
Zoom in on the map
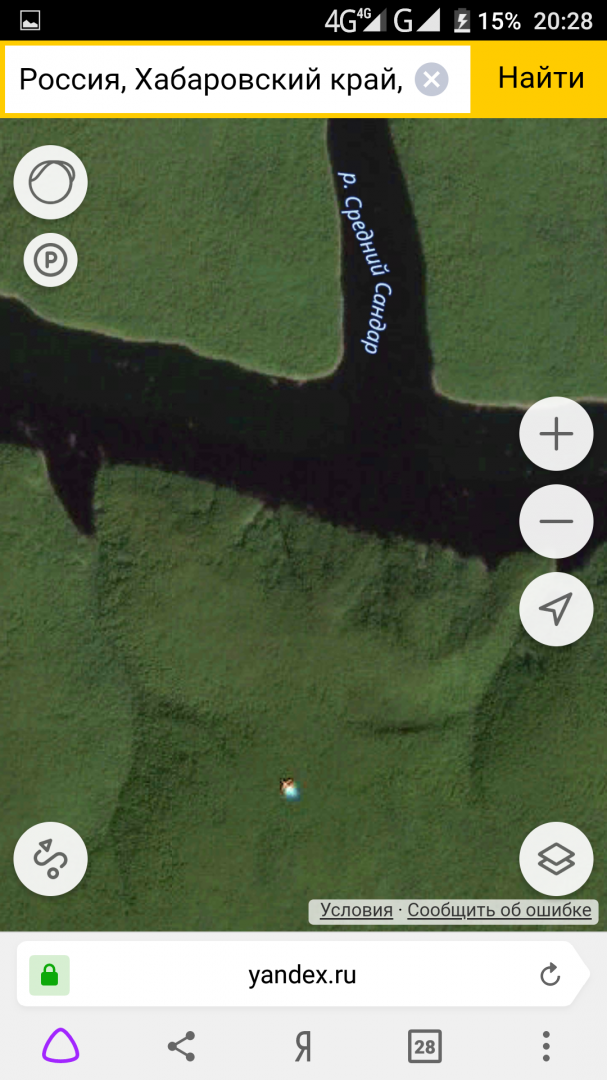tap(556, 434)
